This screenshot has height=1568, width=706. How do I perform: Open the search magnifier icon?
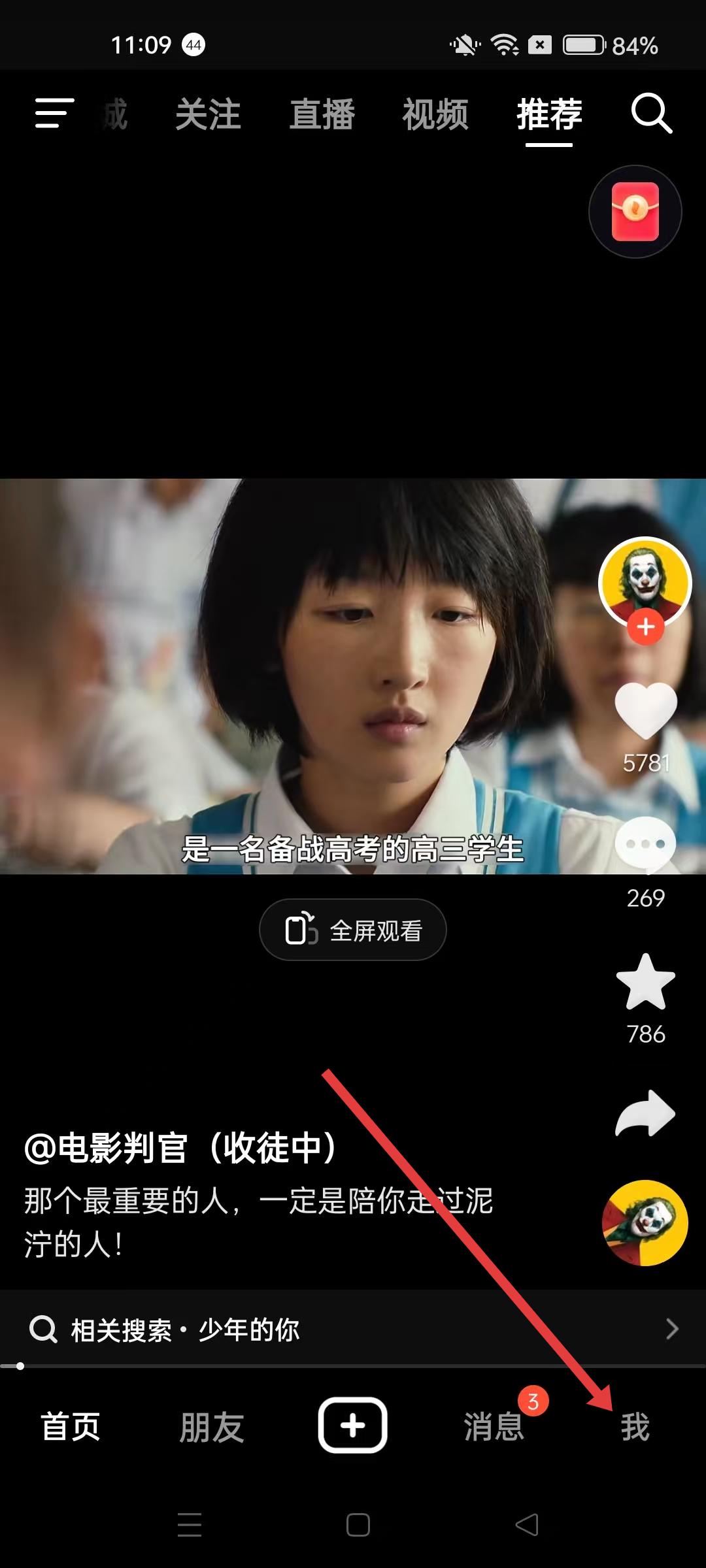(651, 114)
